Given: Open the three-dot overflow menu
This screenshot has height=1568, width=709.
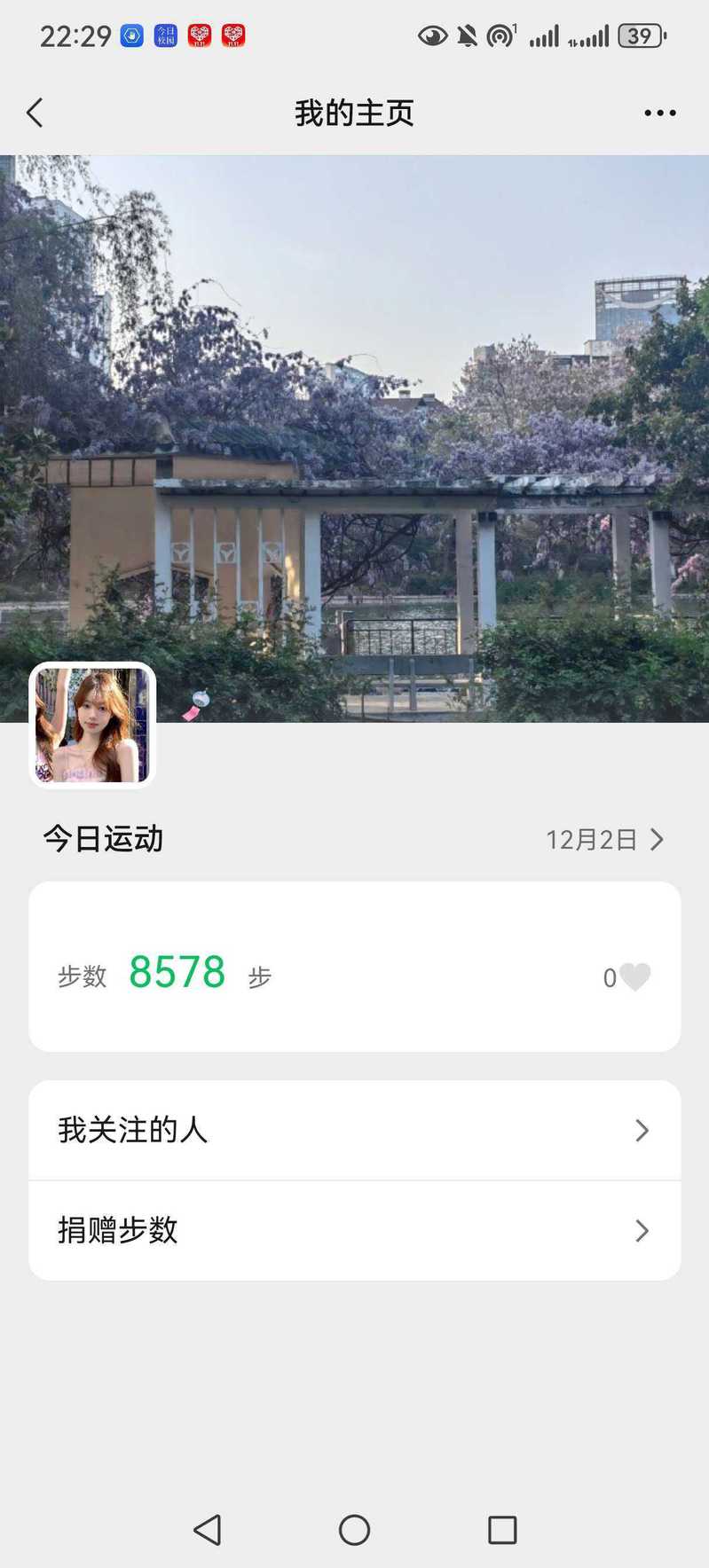Looking at the screenshot, I should click(x=659, y=113).
